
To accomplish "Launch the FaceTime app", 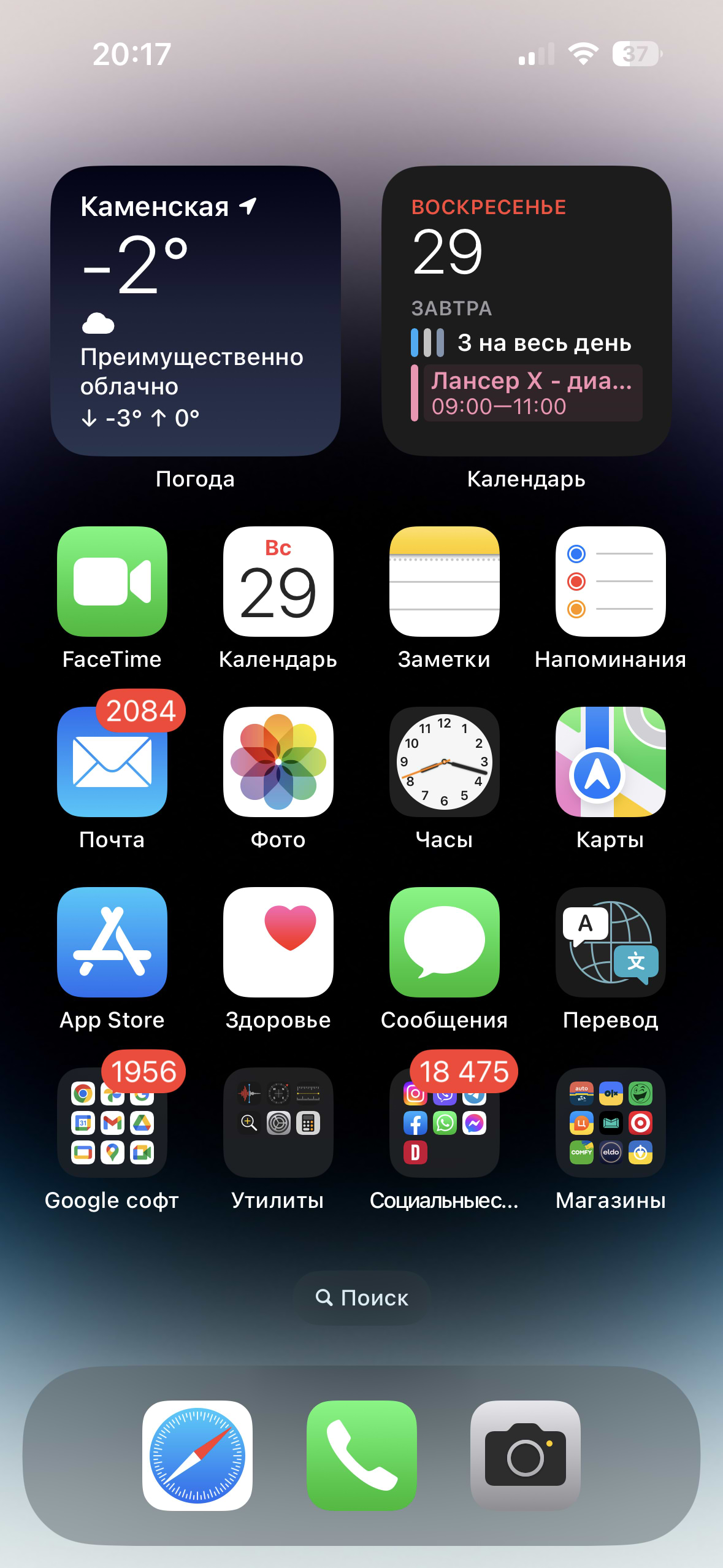I will pos(112,581).
